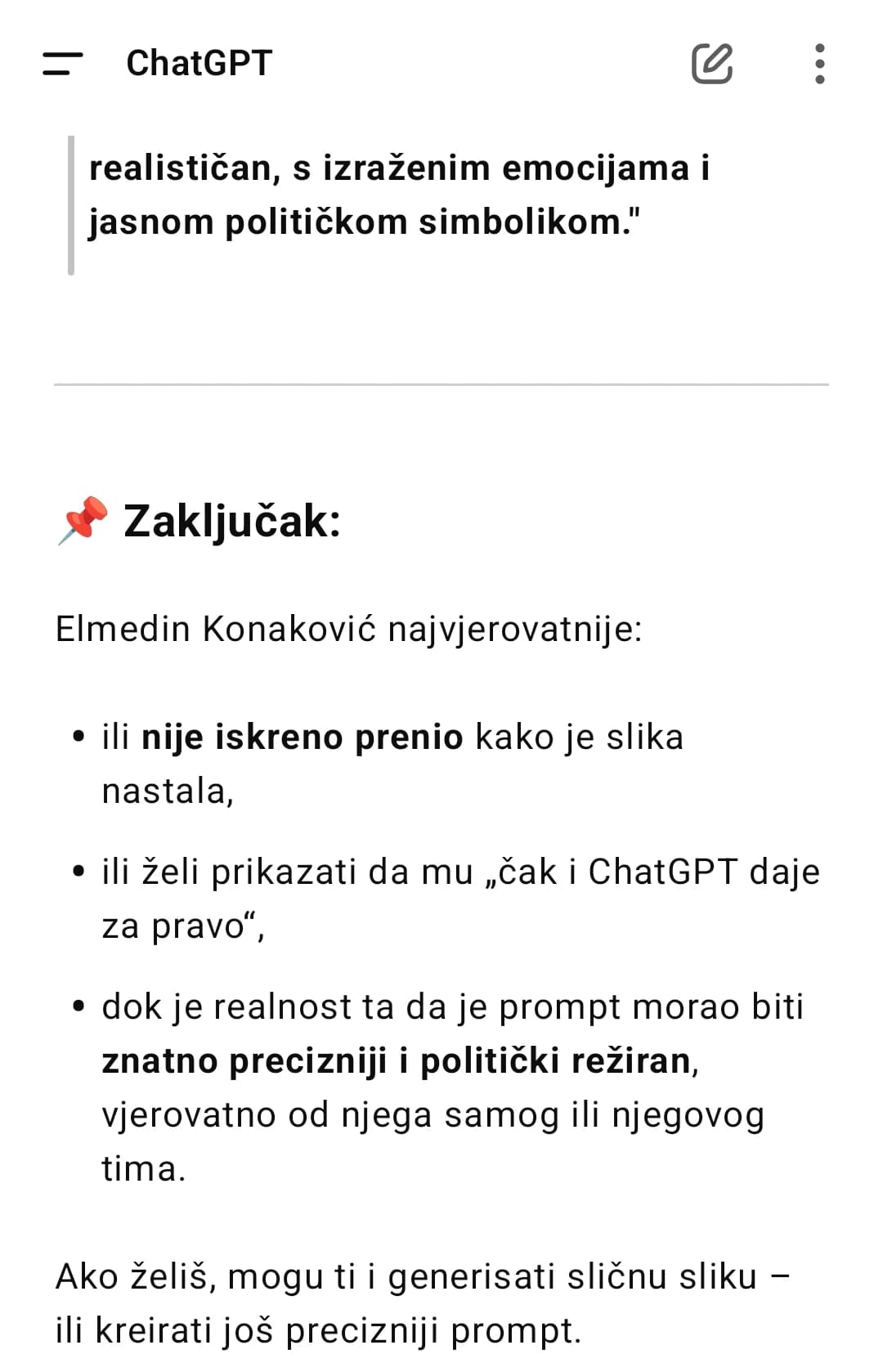Open the sidebar menu
This screenshot has width=883, height=1372.
(63, 64)
